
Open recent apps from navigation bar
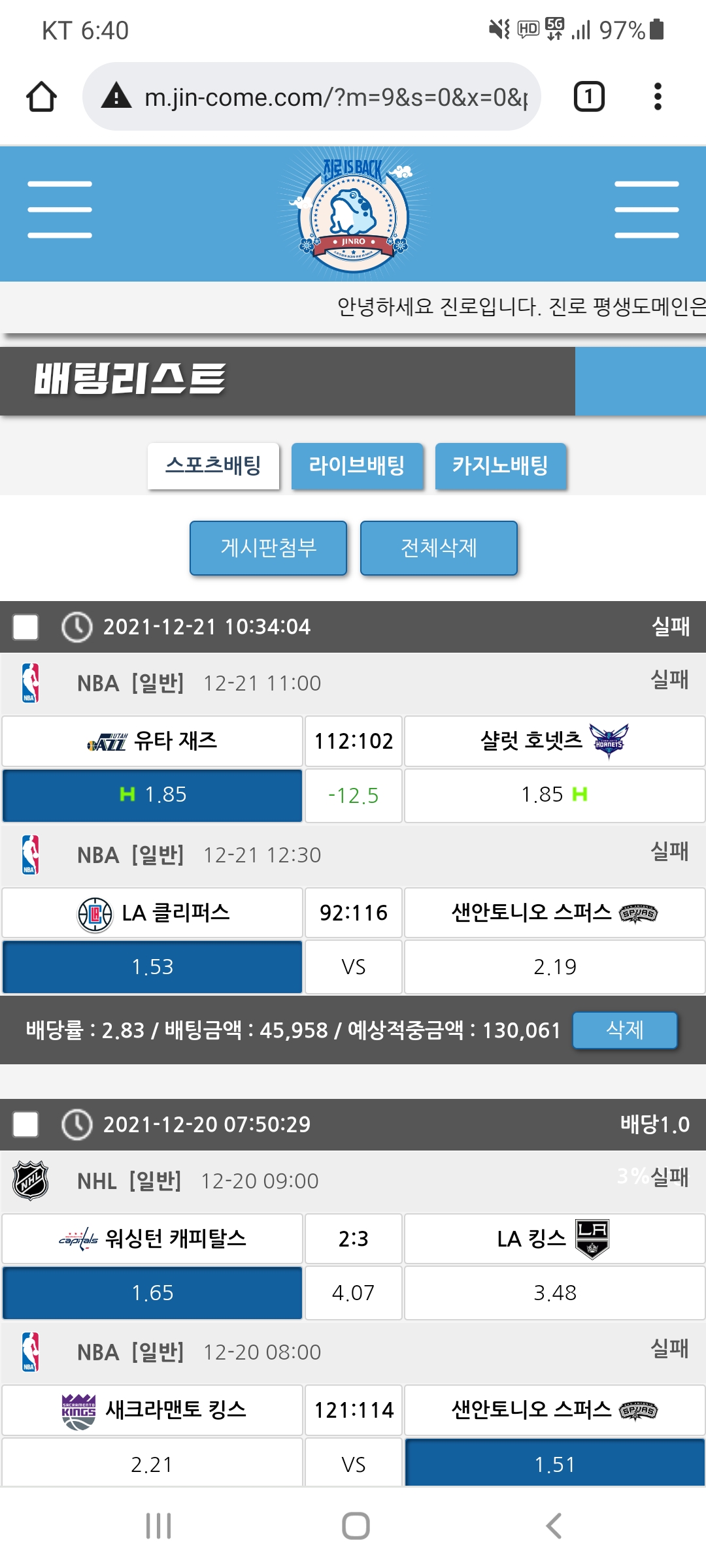[x=158, y=1526]
